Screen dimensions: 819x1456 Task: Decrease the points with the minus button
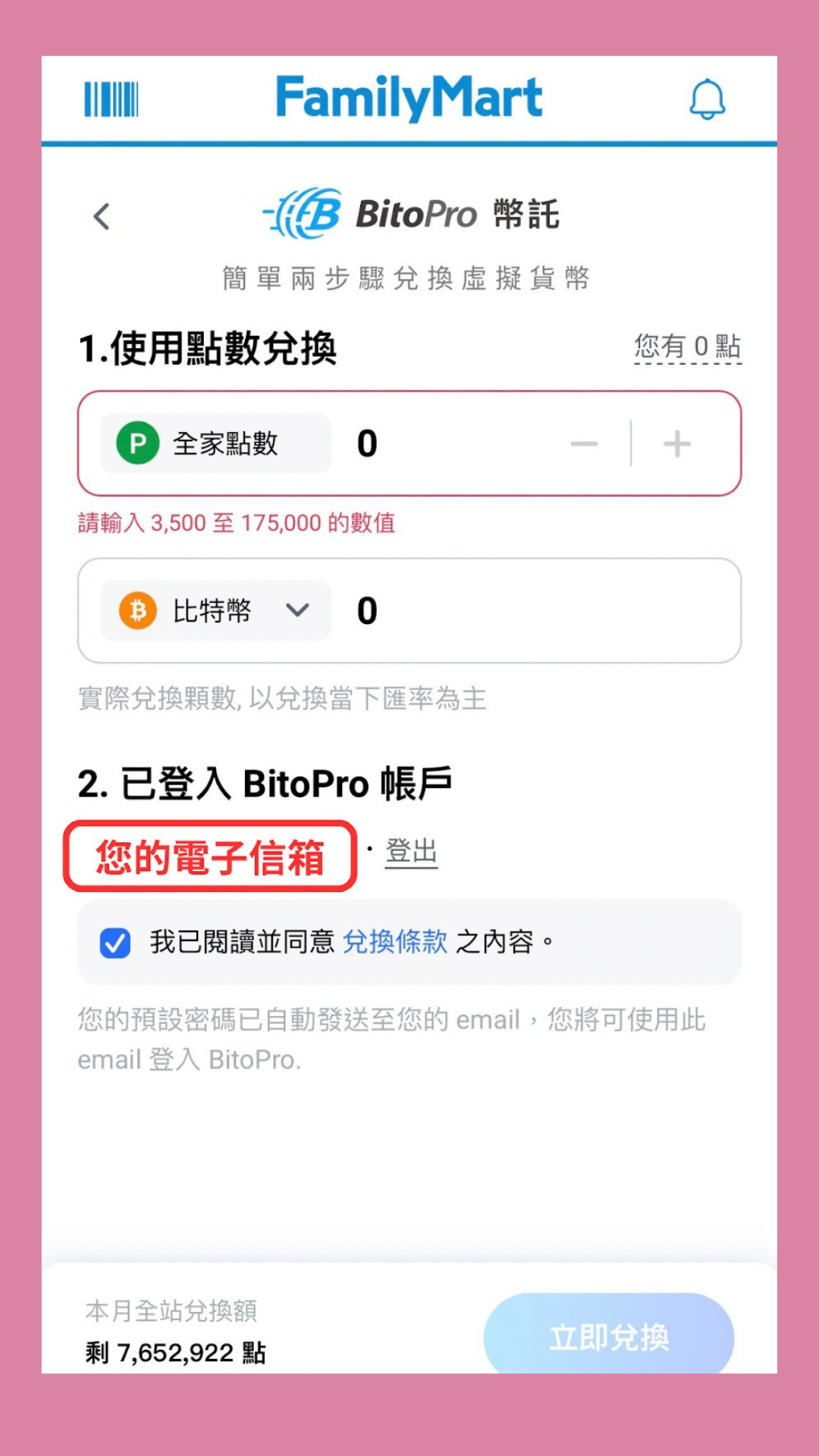pyautogui.click(x=584, y=444)
